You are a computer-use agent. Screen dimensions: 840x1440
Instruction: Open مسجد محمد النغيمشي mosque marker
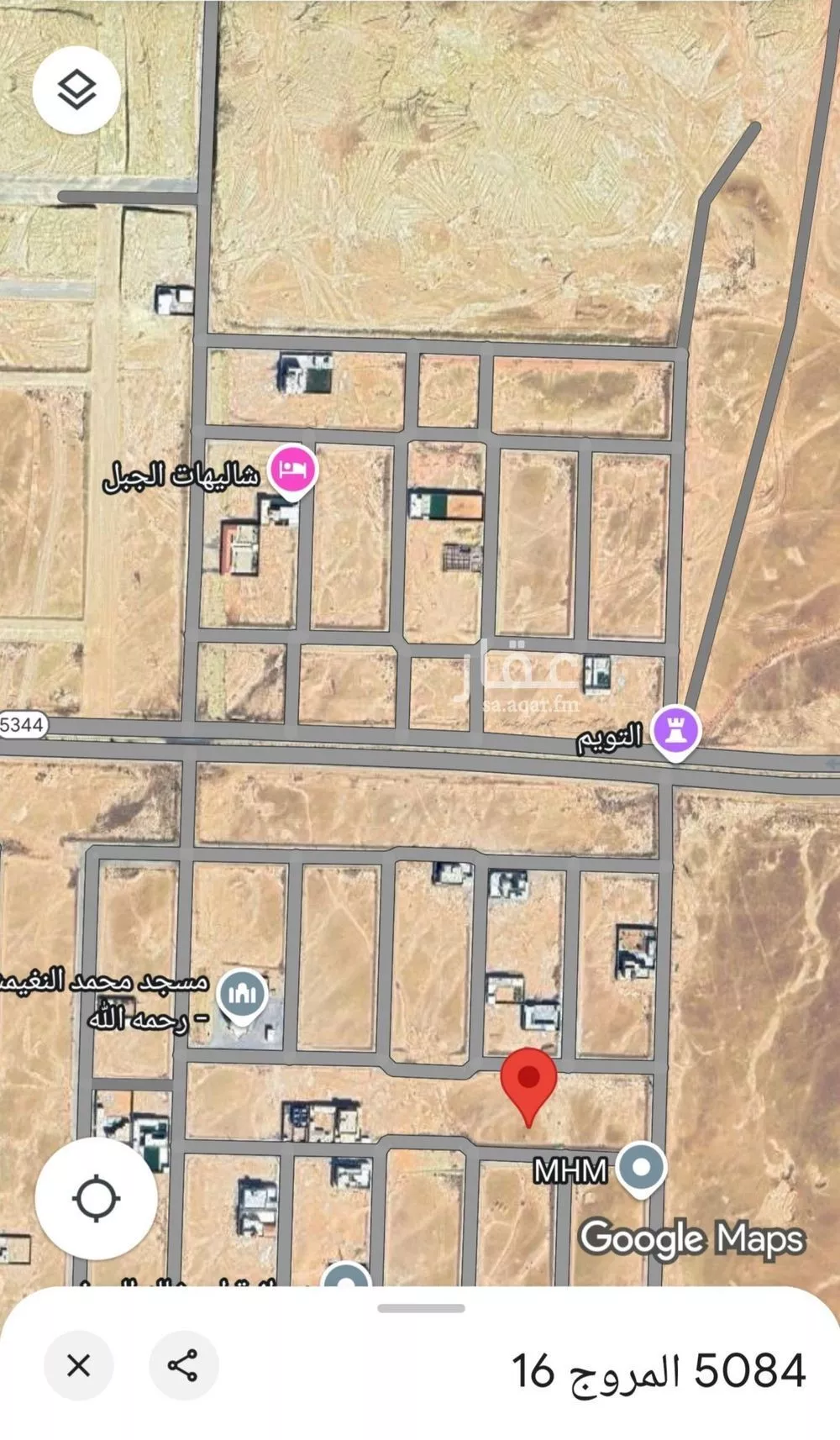pyautogui.click(x=243, y=995)
